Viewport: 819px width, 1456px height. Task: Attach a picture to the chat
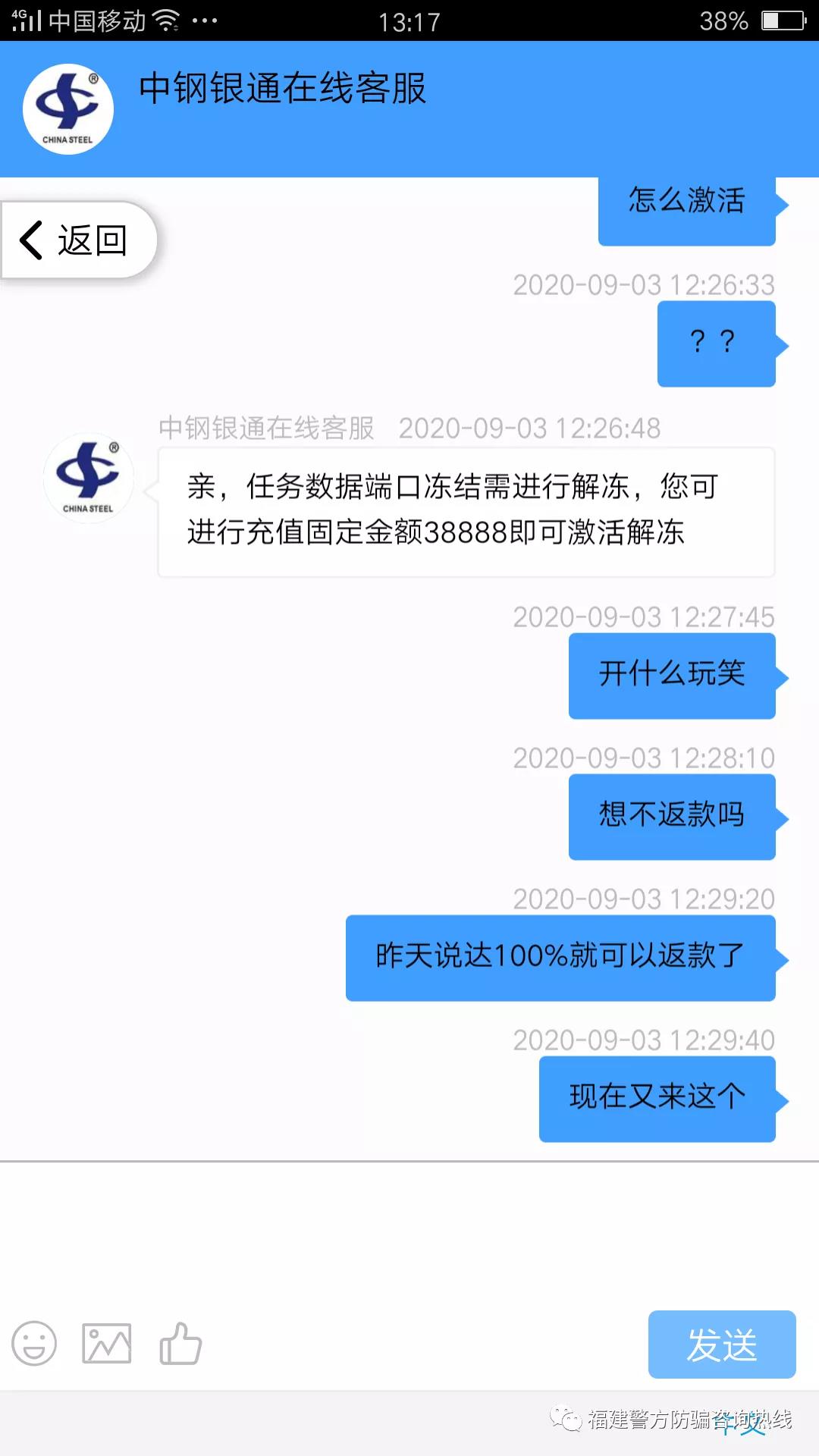(x=106, y=1345)
